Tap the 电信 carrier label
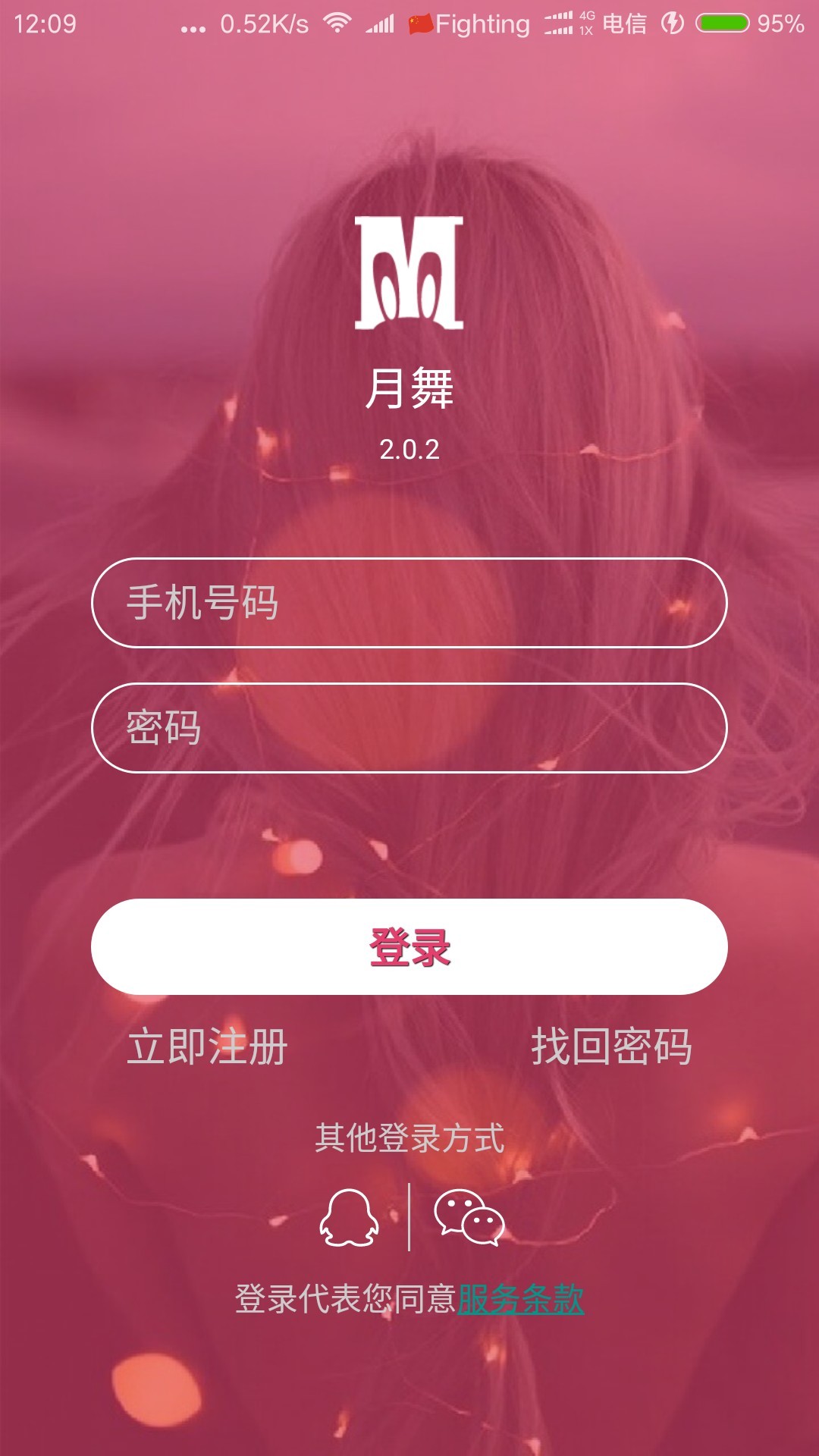This screenshot has height=1456, width=819. coord(626,23)
